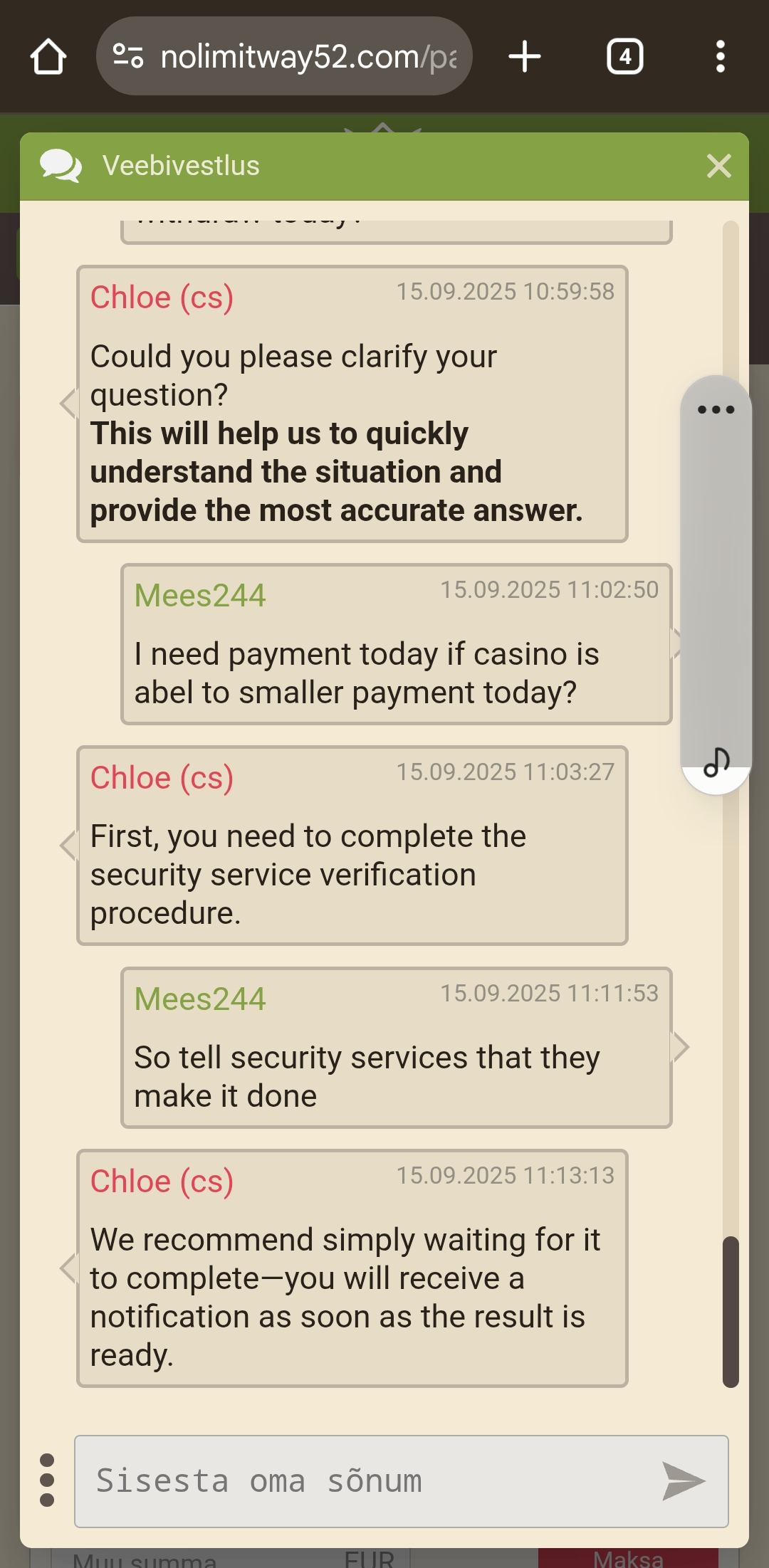Send the chat message
Image resolution: width=769 pixels, height=1568 pixels.
point(683,1480)
